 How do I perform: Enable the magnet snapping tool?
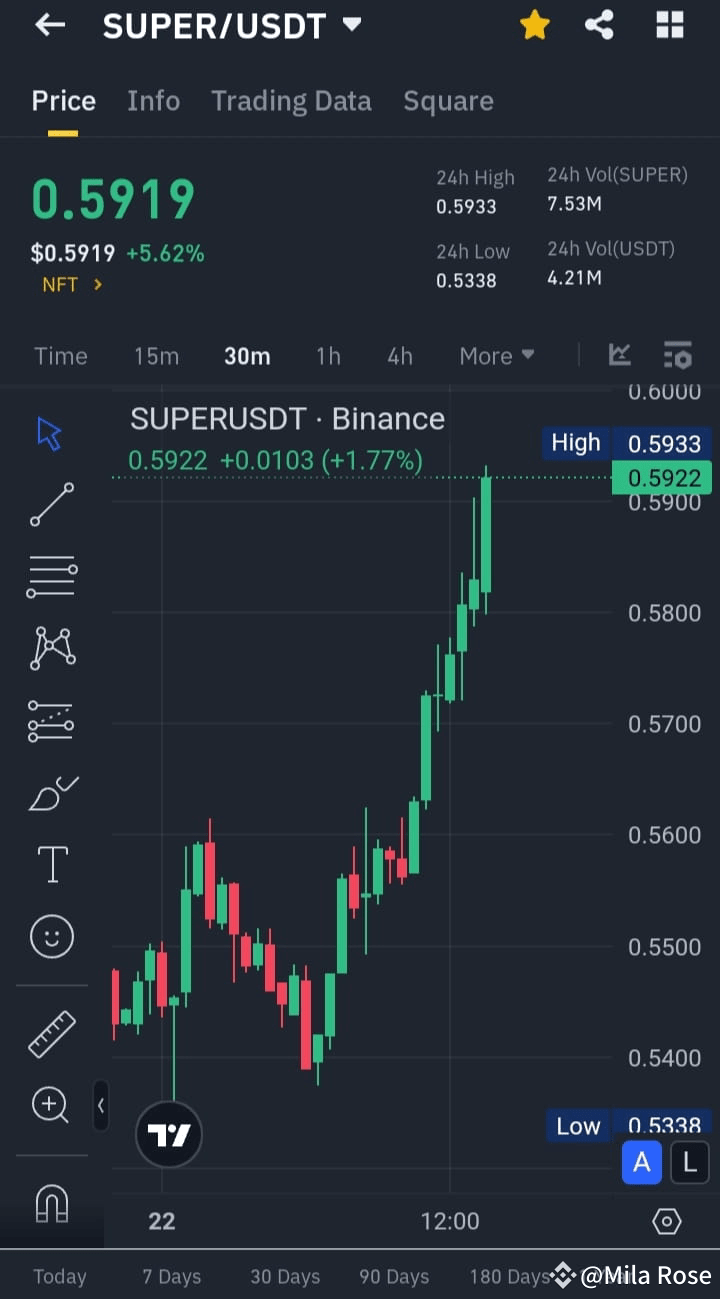click(52, 1205)
